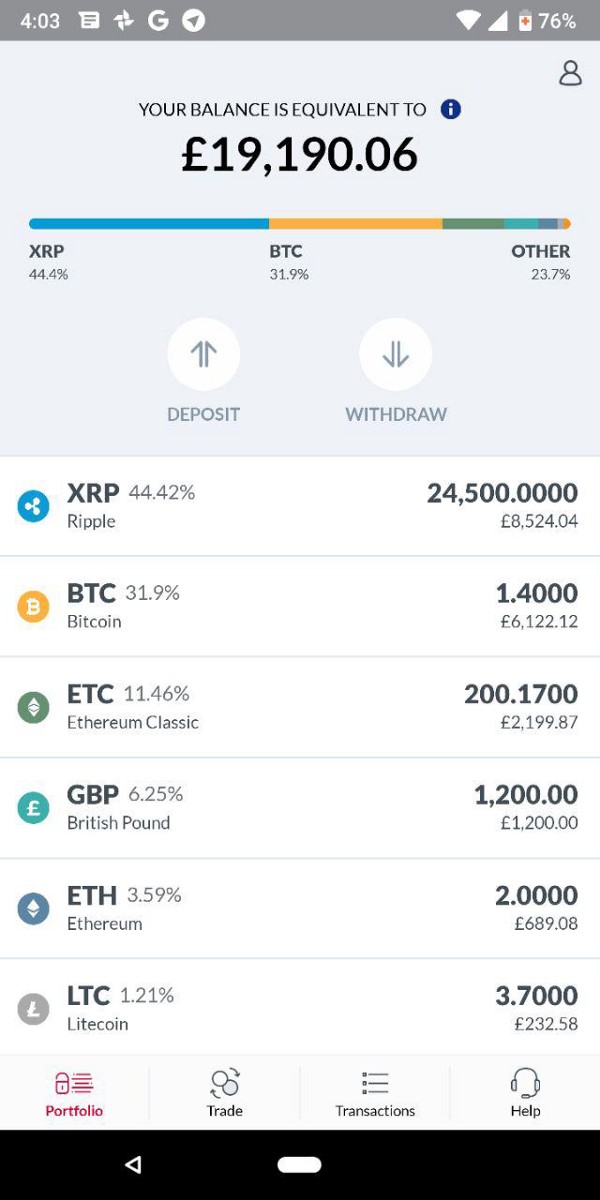Tap the system home pill
Image resolution: width=600 pixels, height=1200 pixels.
[x=300, y=1165]
